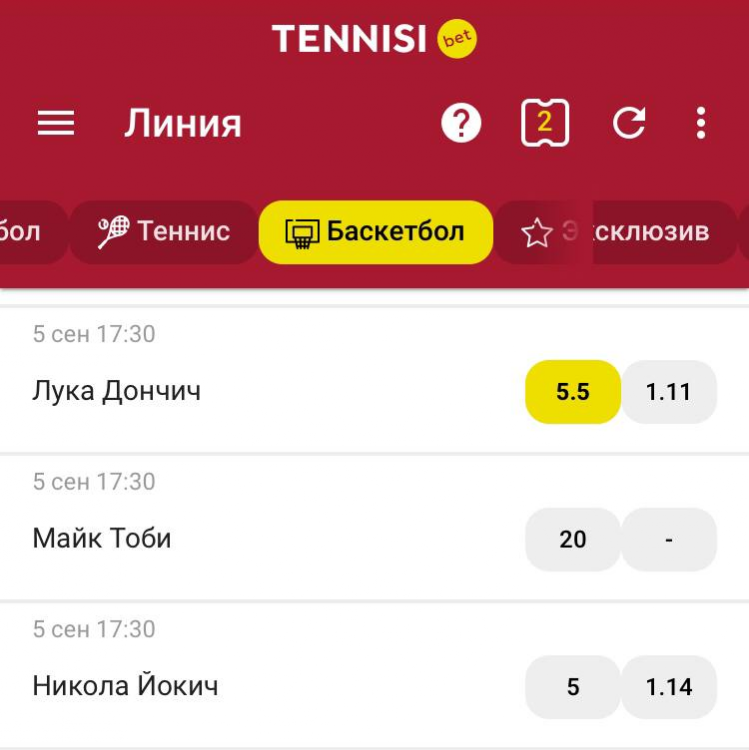Switch to the Эксклюзив tab
This screenshot has height=750, width=749.
[x=616, y=232]
